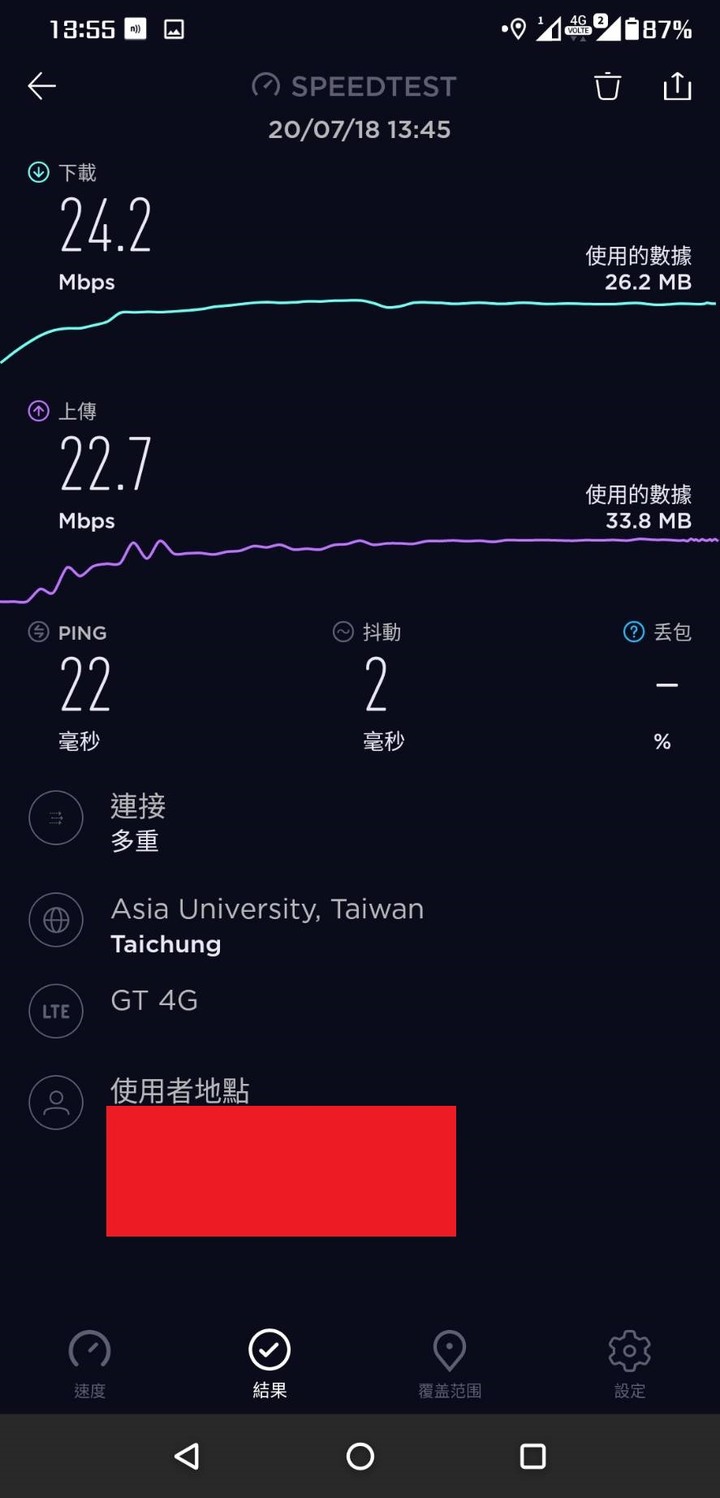Viewport: 720px width, 1498px height.
Task: Select the 結果 tab
Action: (270, 1365)
